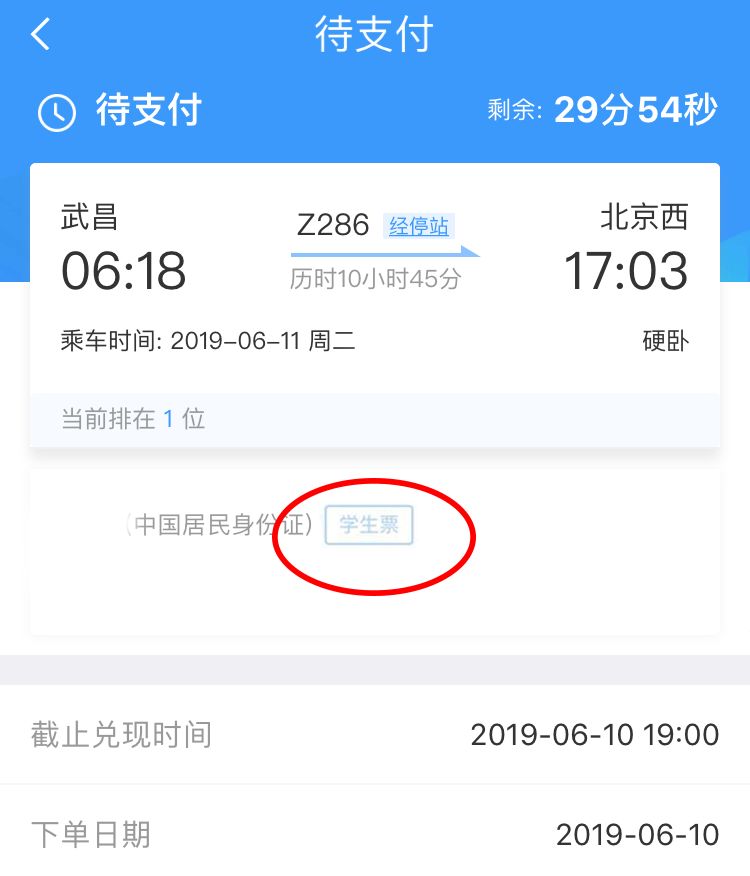Click the clock icon beside 待支付
The width and height of the screenshot is (750, 876).
[57, 112]
